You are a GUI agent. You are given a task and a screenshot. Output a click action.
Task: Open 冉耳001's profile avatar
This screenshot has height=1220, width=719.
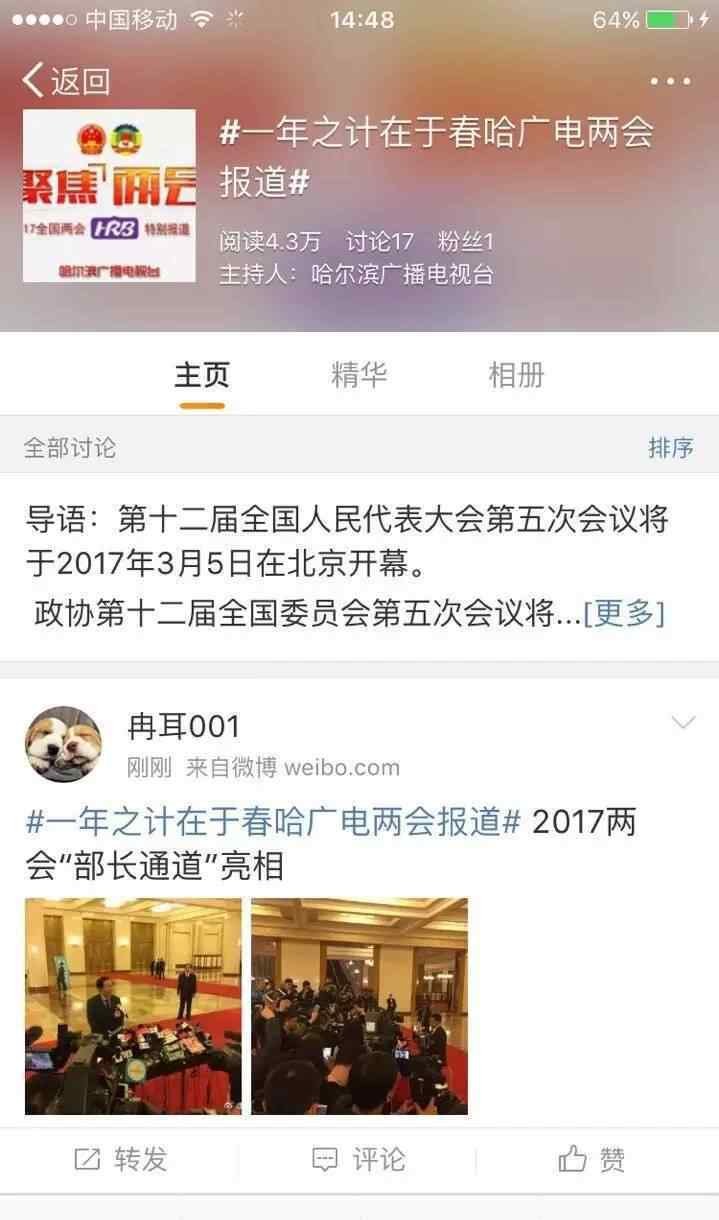(x=63, y=744)
